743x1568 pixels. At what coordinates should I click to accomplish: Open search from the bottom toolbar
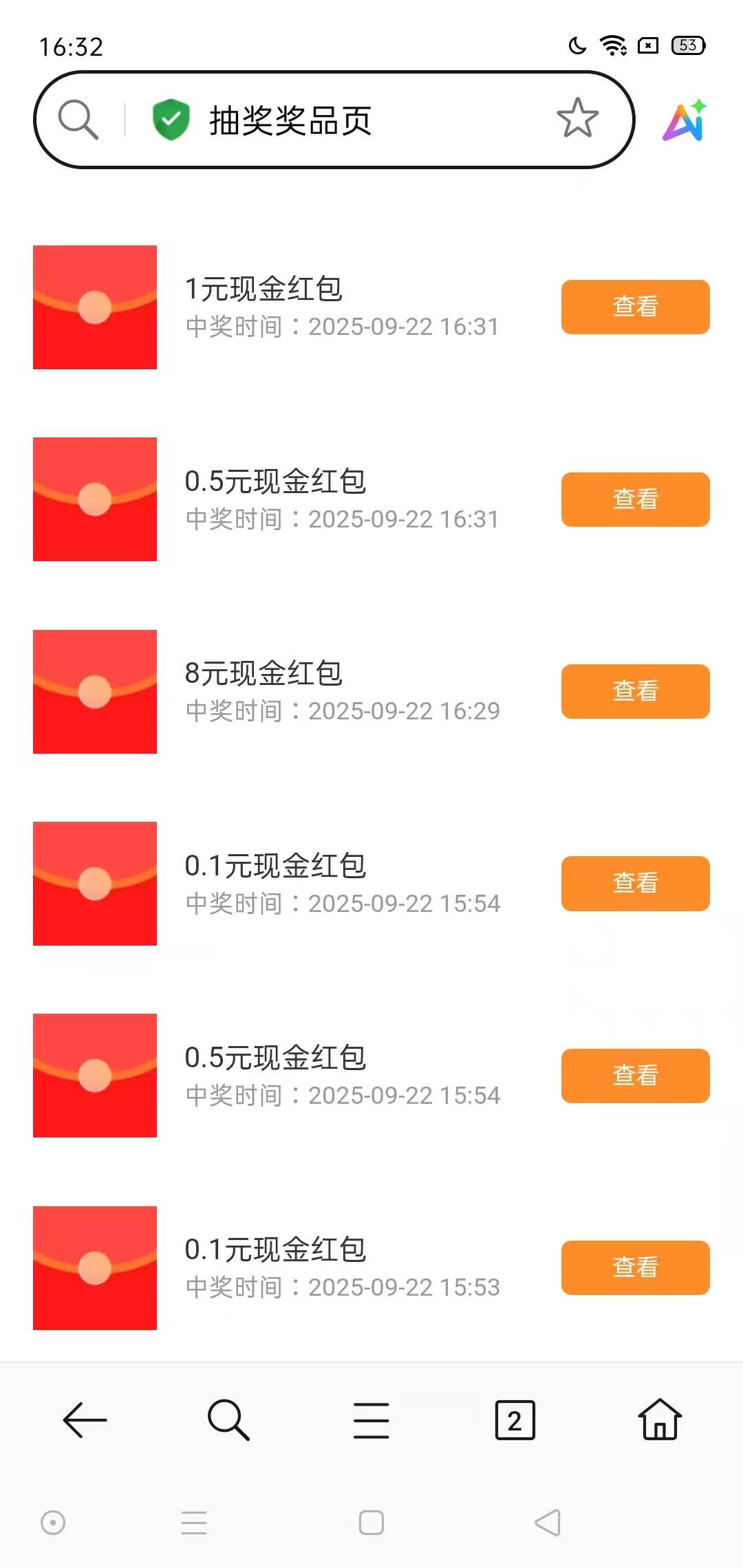[x=228, y=1419]
